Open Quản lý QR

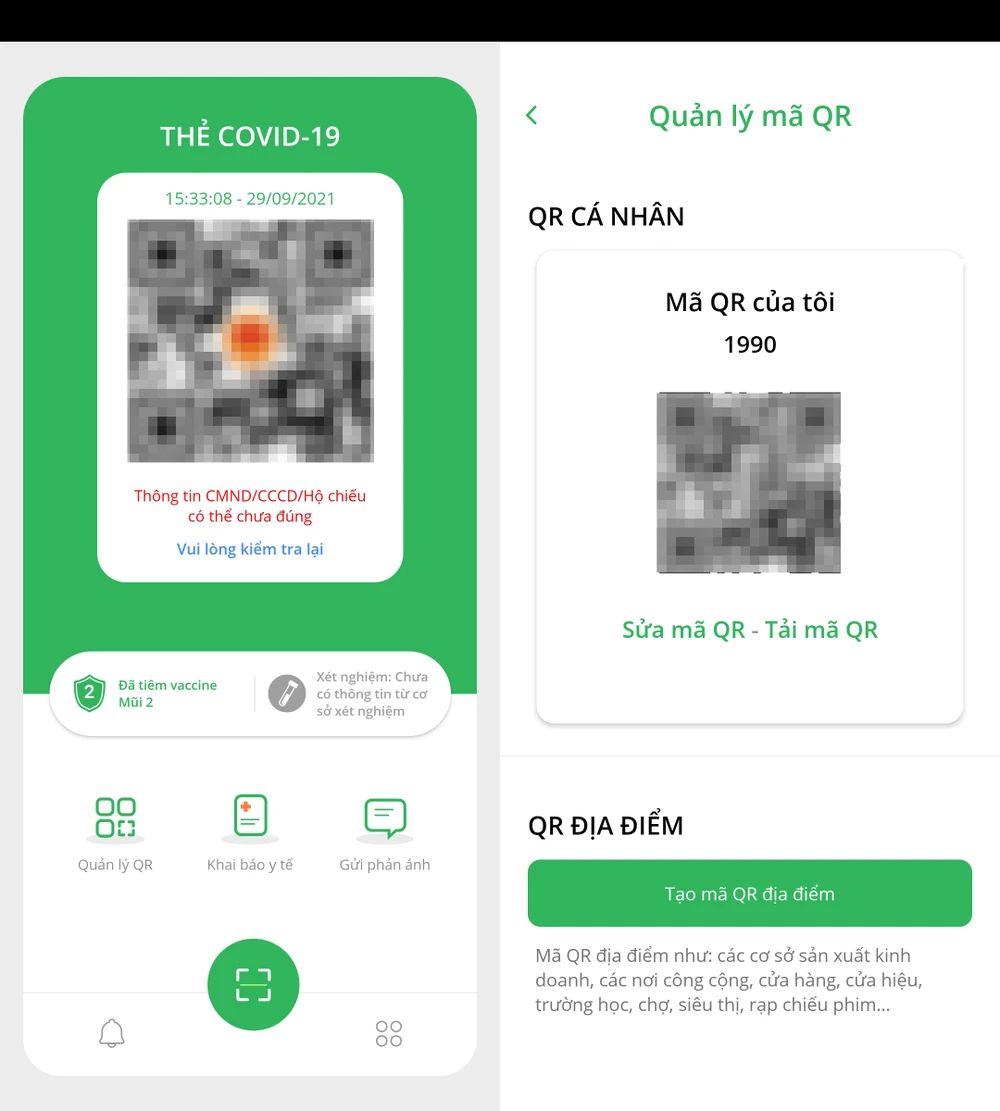[115, 832]
